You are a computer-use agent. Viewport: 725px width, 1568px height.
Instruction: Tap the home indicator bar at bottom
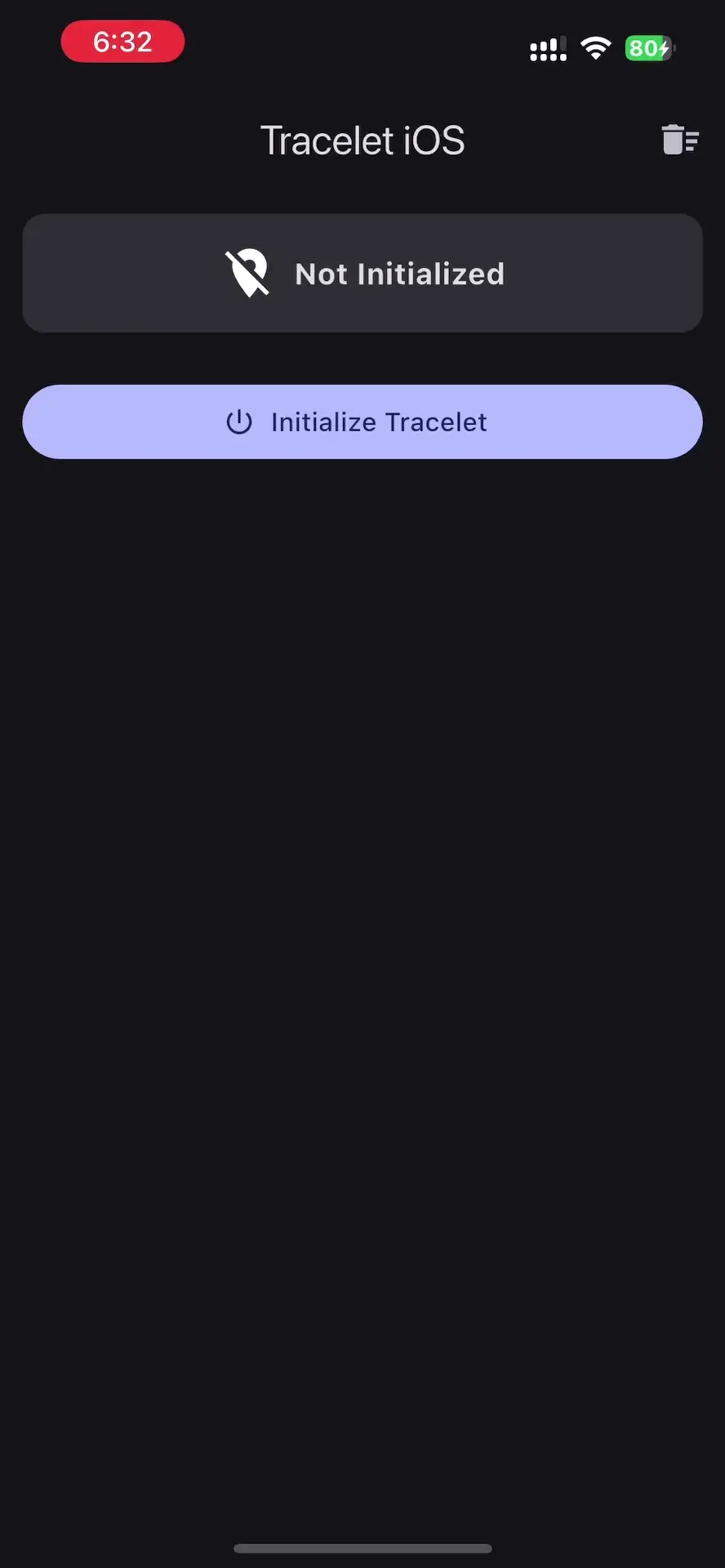pos(362,1548)
